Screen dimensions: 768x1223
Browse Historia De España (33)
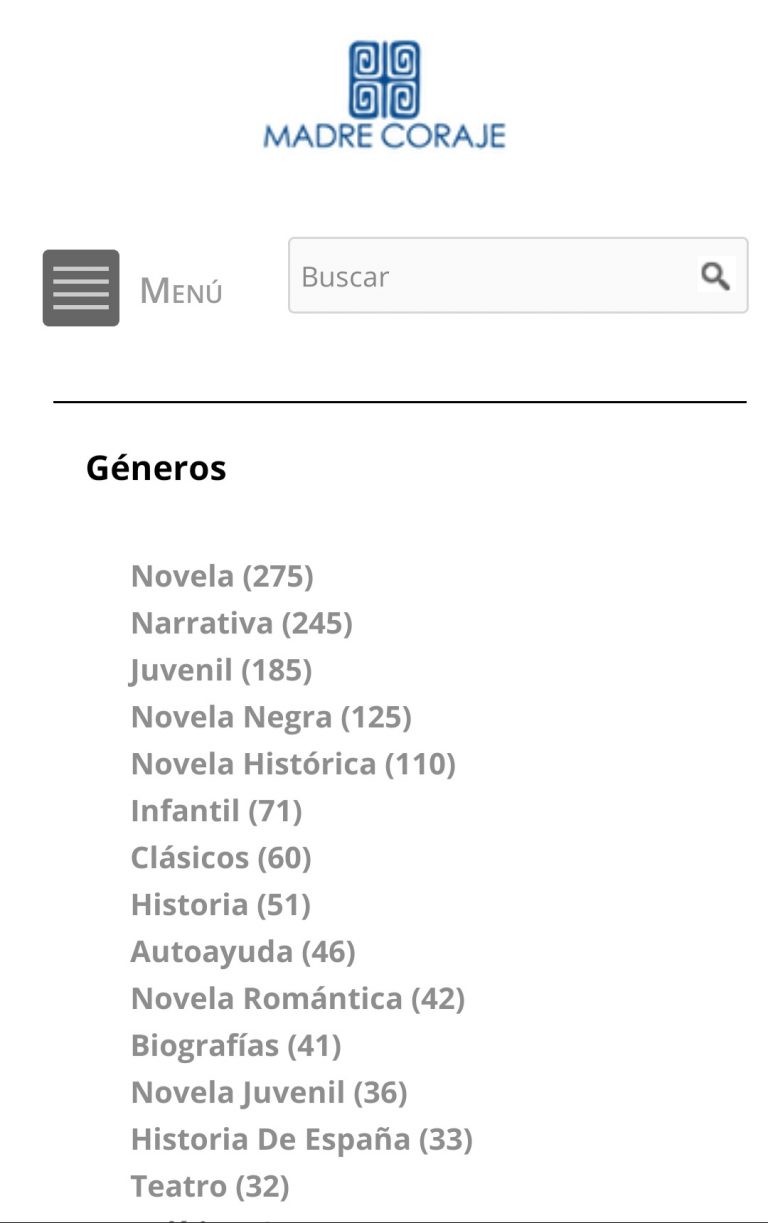pos(301,1140)
